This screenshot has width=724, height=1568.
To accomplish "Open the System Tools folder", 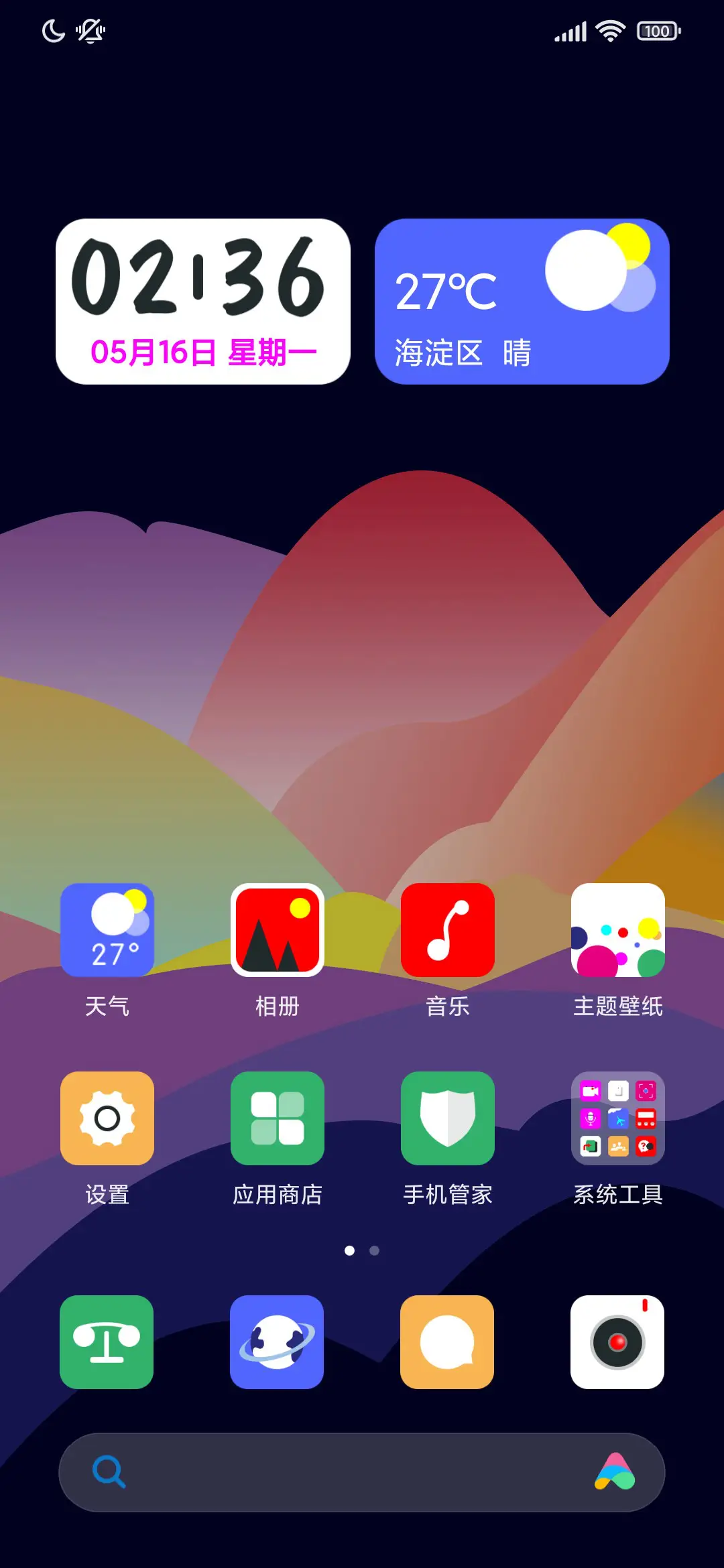I will click(x=617, y=1117).
